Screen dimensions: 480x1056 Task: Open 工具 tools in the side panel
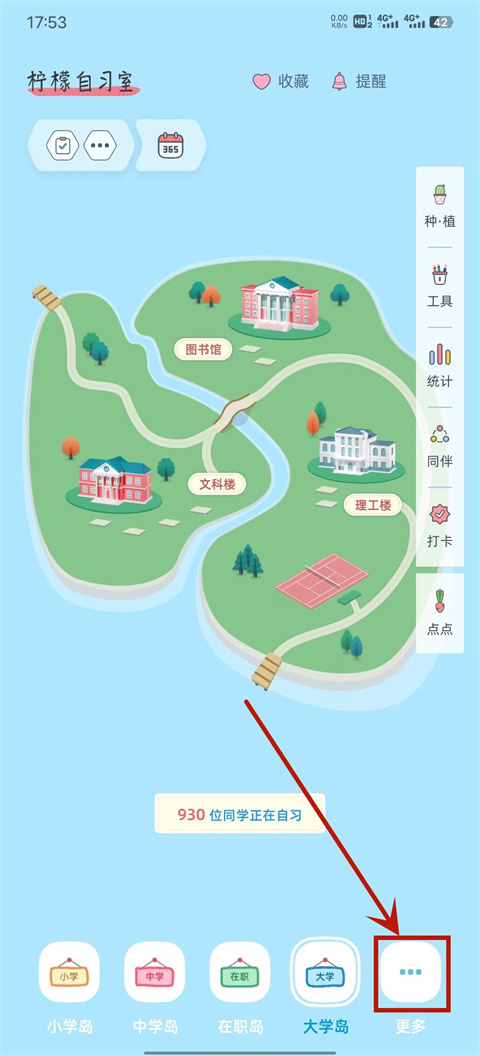440,286
